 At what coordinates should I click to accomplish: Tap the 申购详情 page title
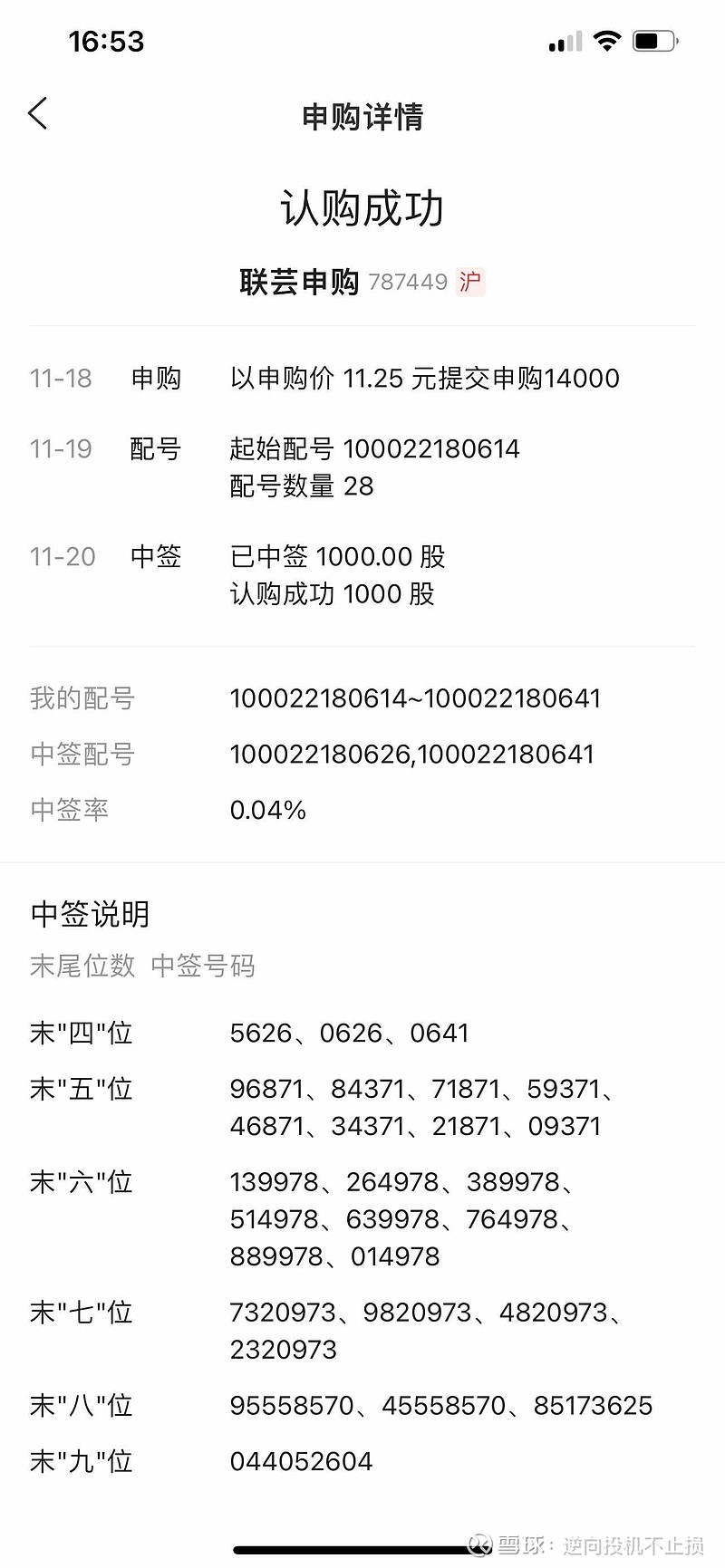[362, 117]
